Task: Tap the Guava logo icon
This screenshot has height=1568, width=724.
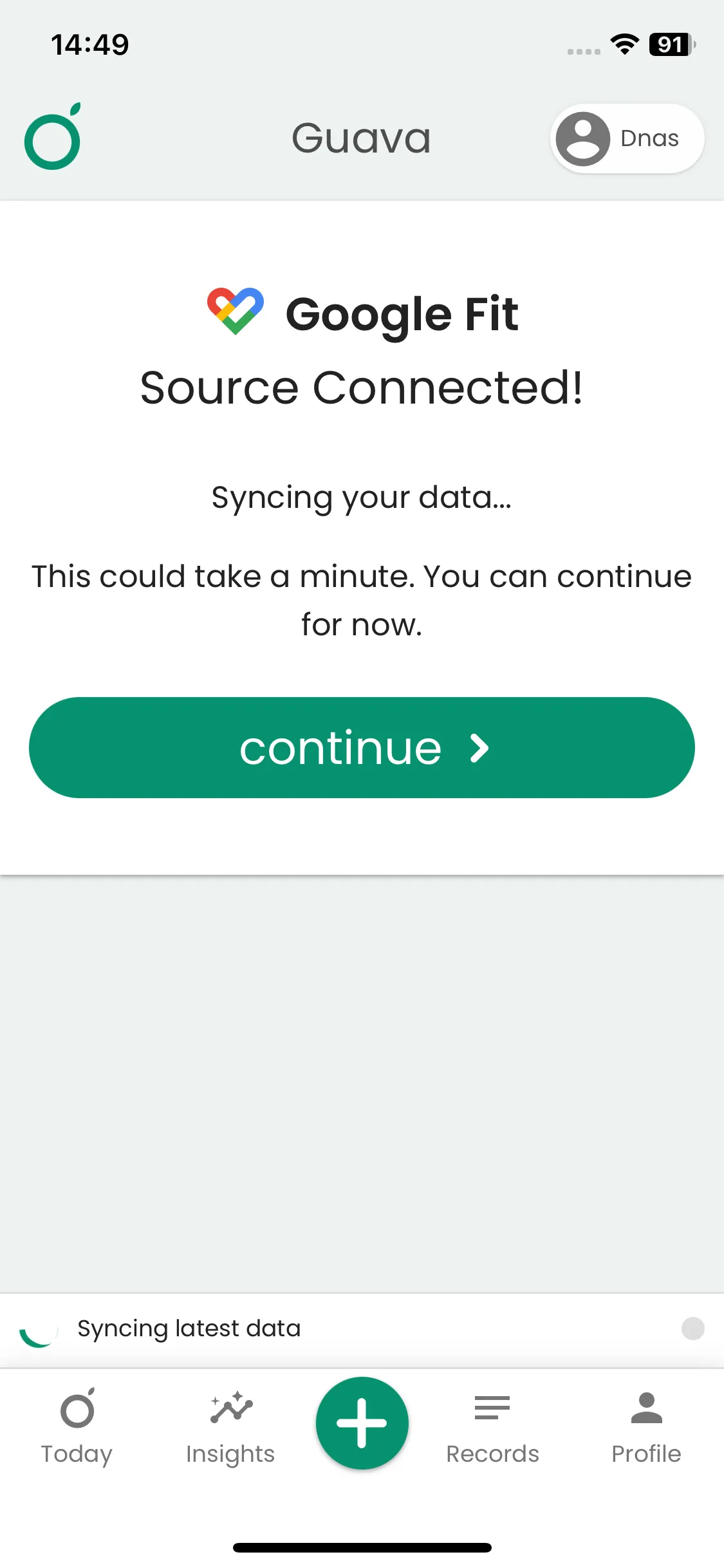Action: [x=53, y=137]
